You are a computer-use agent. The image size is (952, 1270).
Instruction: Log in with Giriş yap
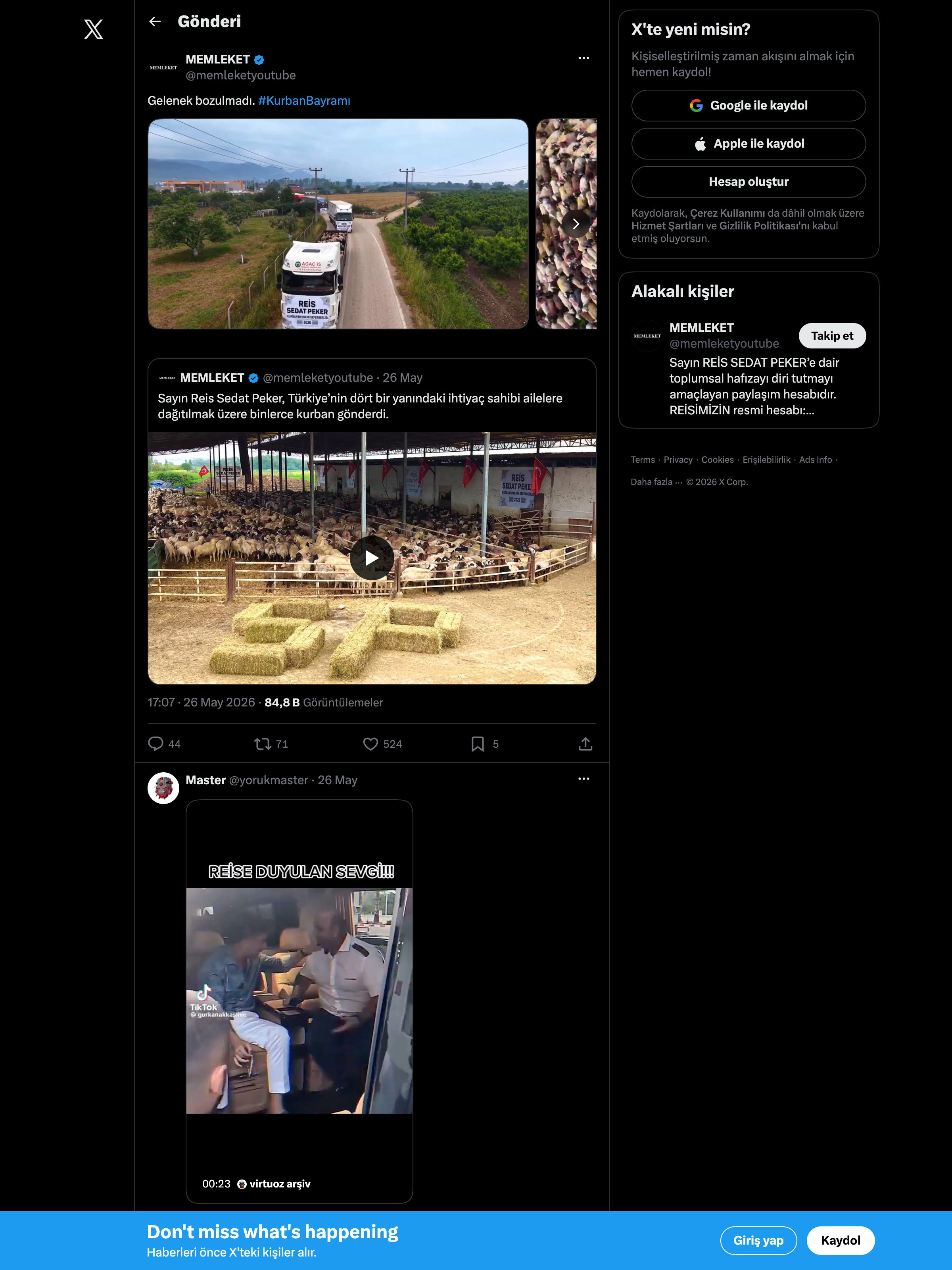coord(758,1240)
